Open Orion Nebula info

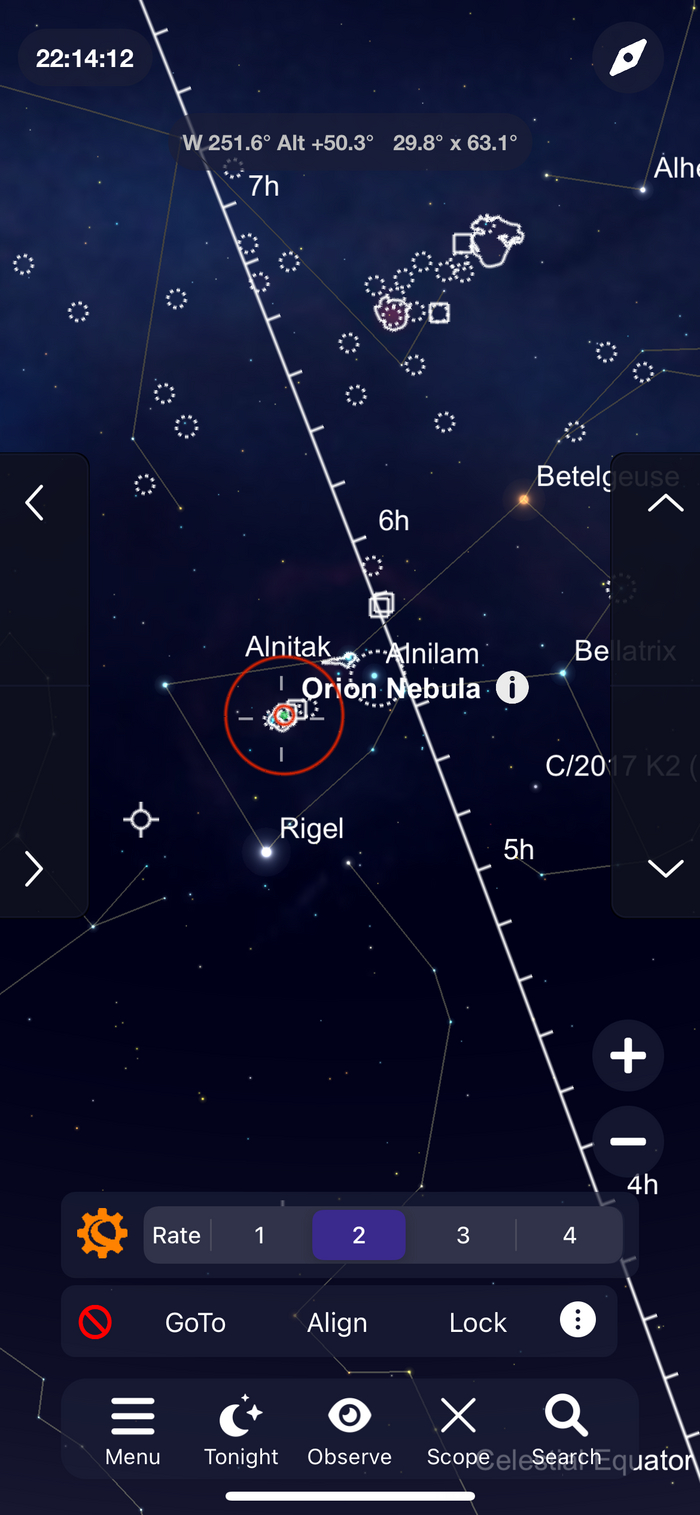[512, 688]
